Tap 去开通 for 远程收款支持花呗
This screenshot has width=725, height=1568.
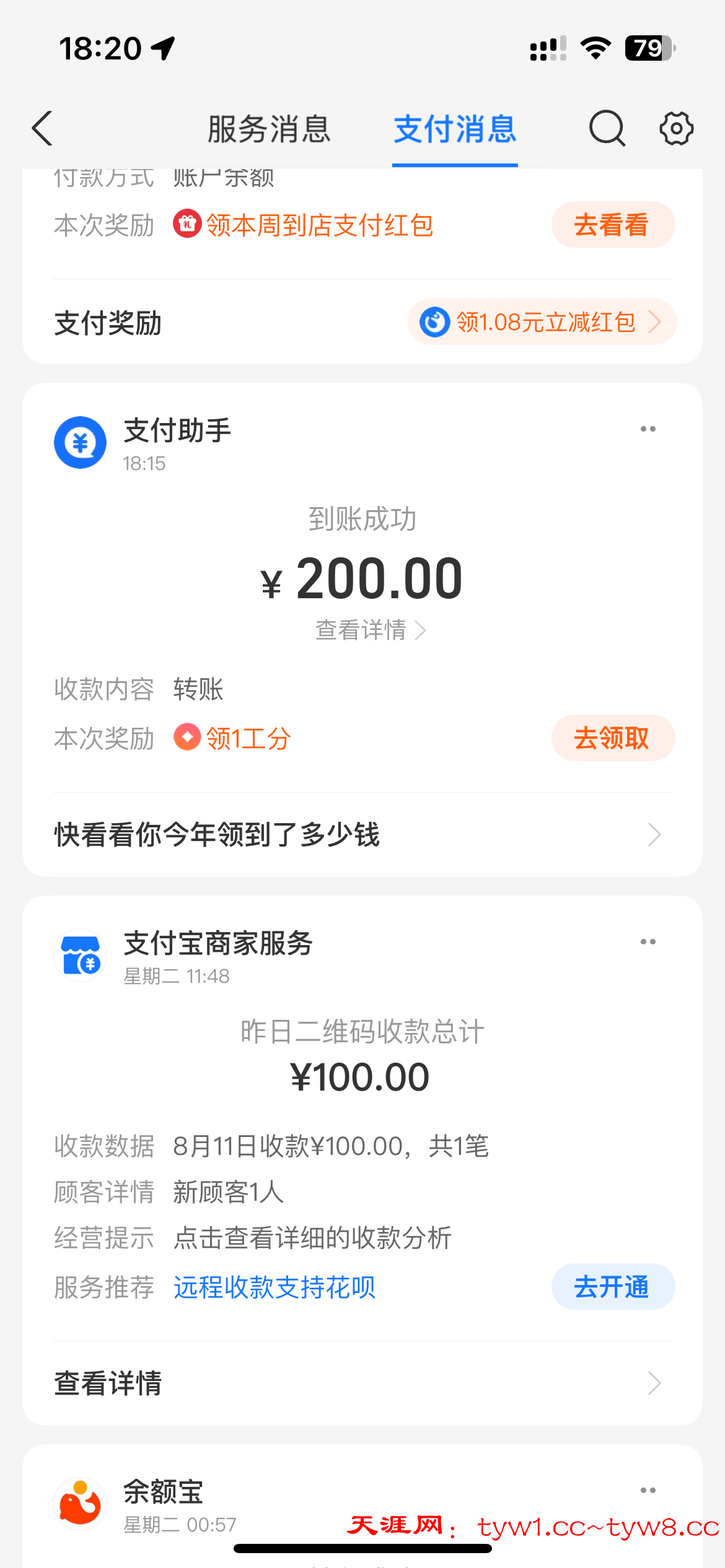point(612,1287)
